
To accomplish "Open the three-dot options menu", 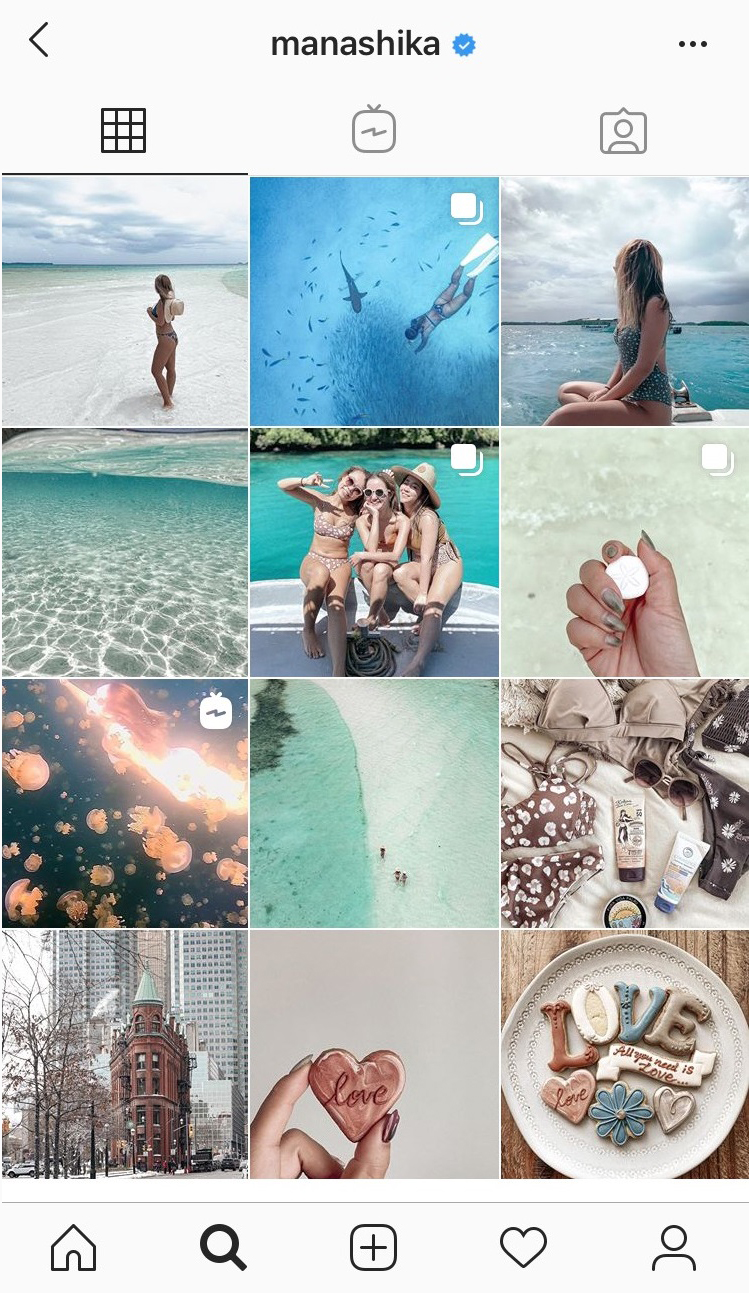I will (692, 44).
